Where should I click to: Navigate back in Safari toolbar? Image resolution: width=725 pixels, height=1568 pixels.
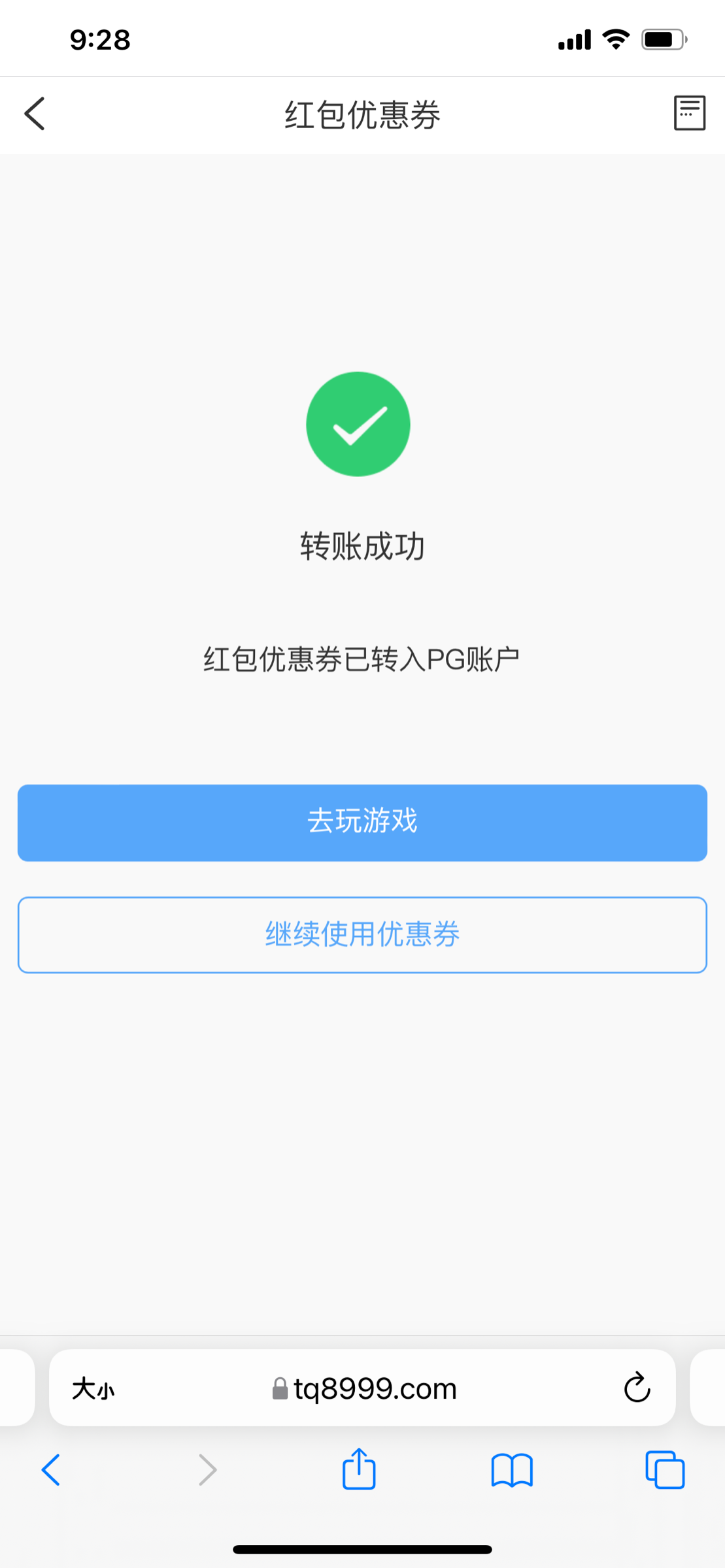[51, 1470]
